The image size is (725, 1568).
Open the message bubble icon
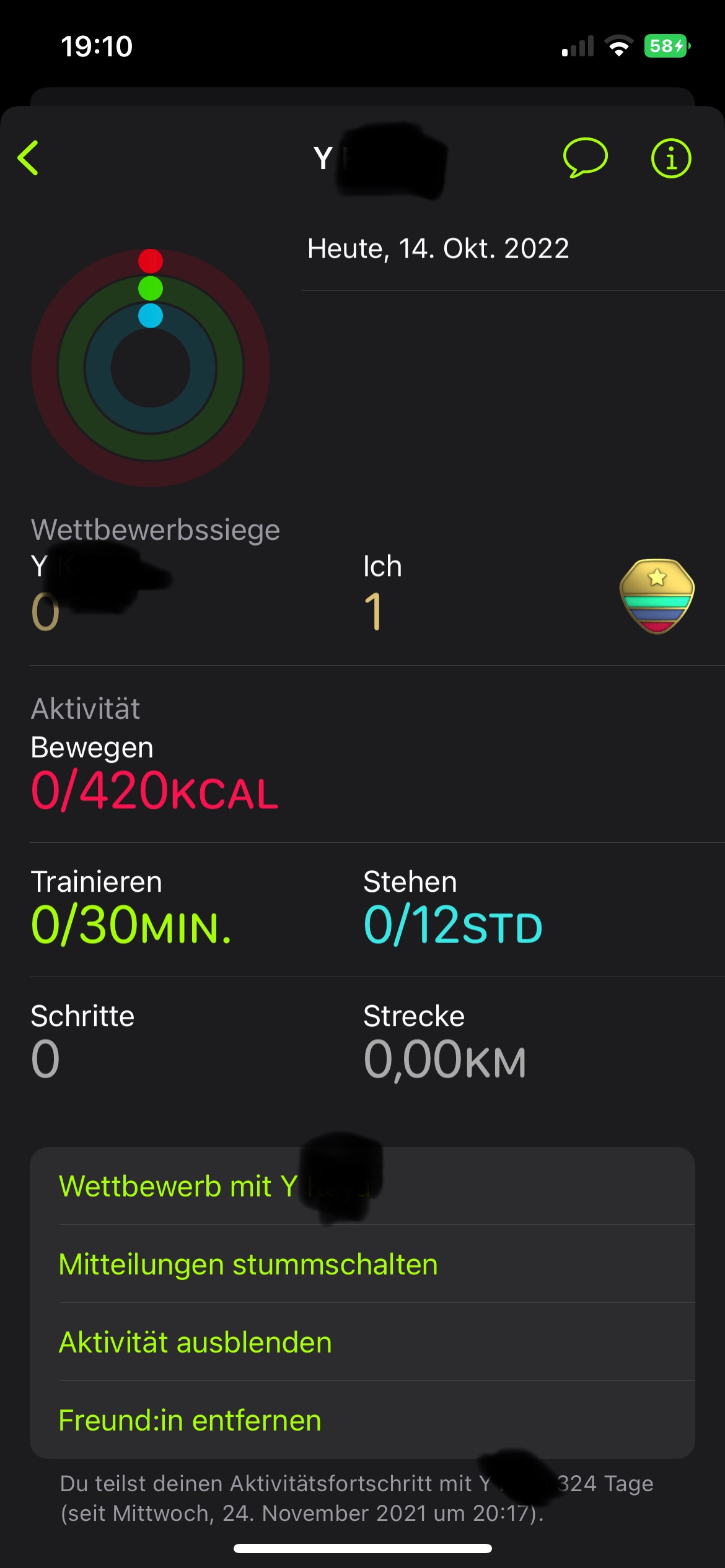pos(585,158)
